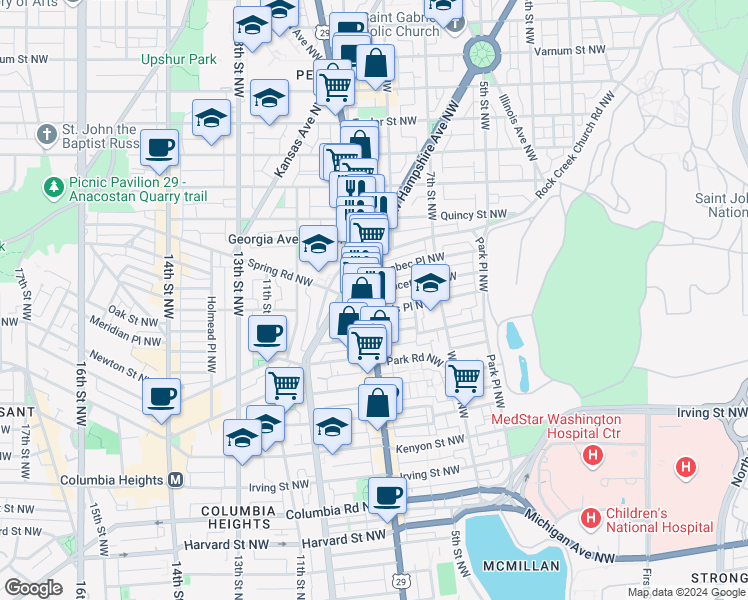Open the graduation cap marker under Upshur Park
Screen dimensions: 748x600
[x=270, y=102]
